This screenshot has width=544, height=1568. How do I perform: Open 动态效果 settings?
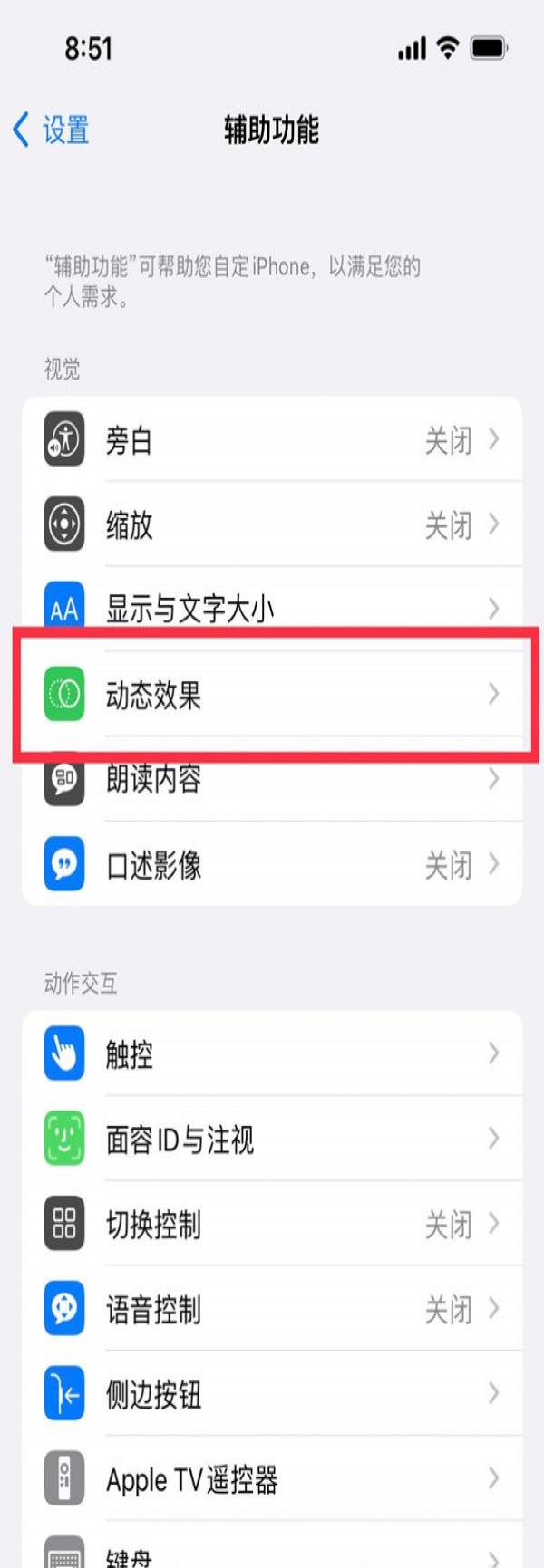point(272,695)
